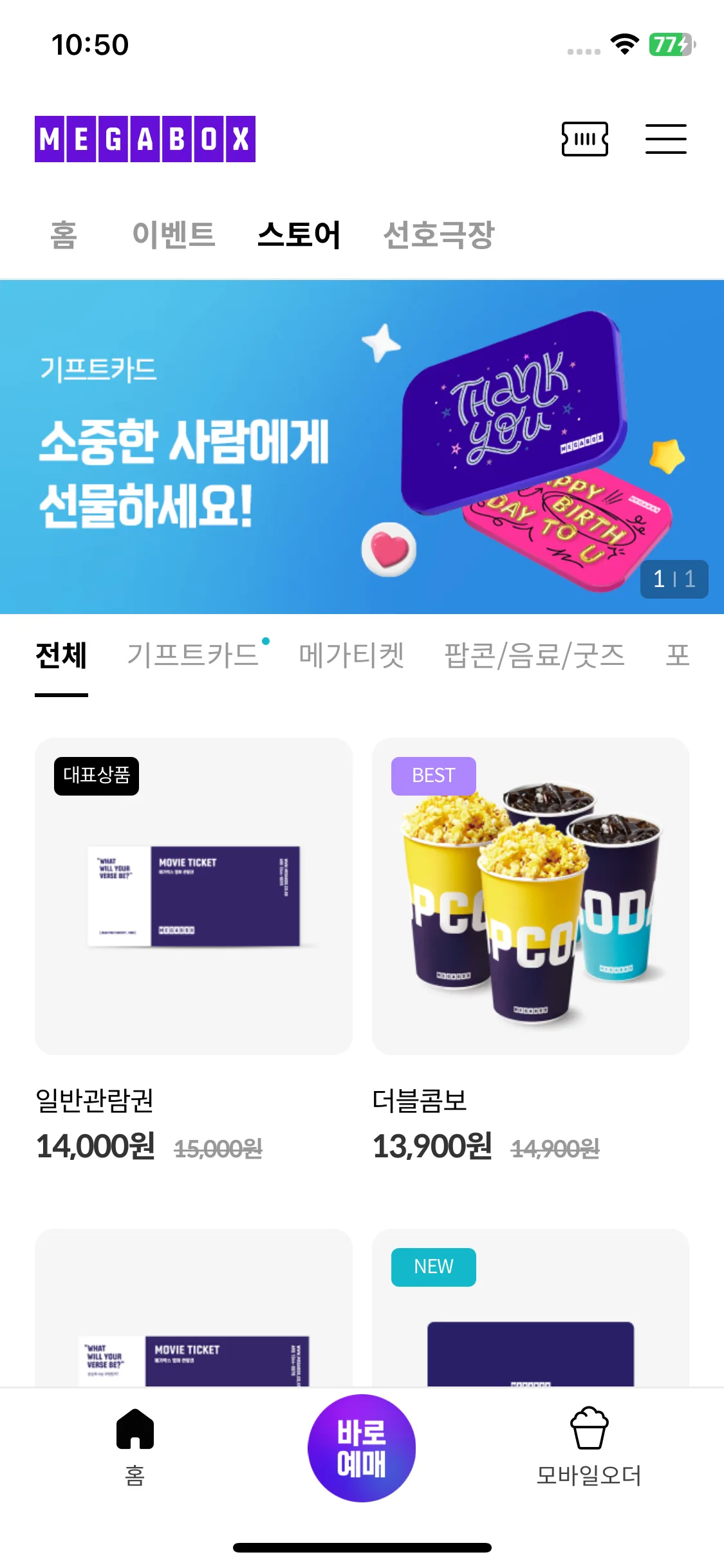Switch to 팝콘/음료/굿즈 category
This screenshot has height=1568, width=724.
535,656
